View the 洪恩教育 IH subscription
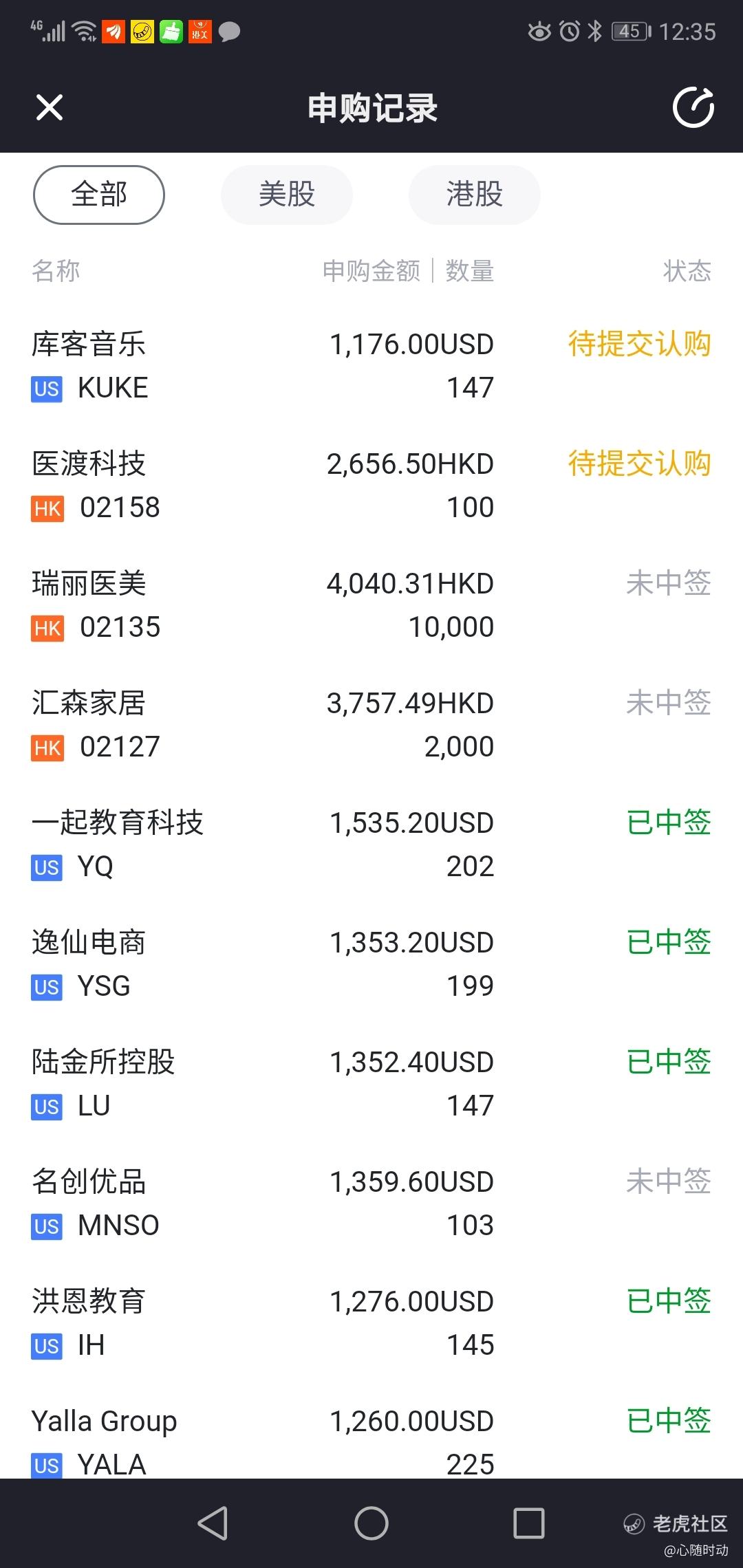743x1568 pixels. click(371, 1323)
